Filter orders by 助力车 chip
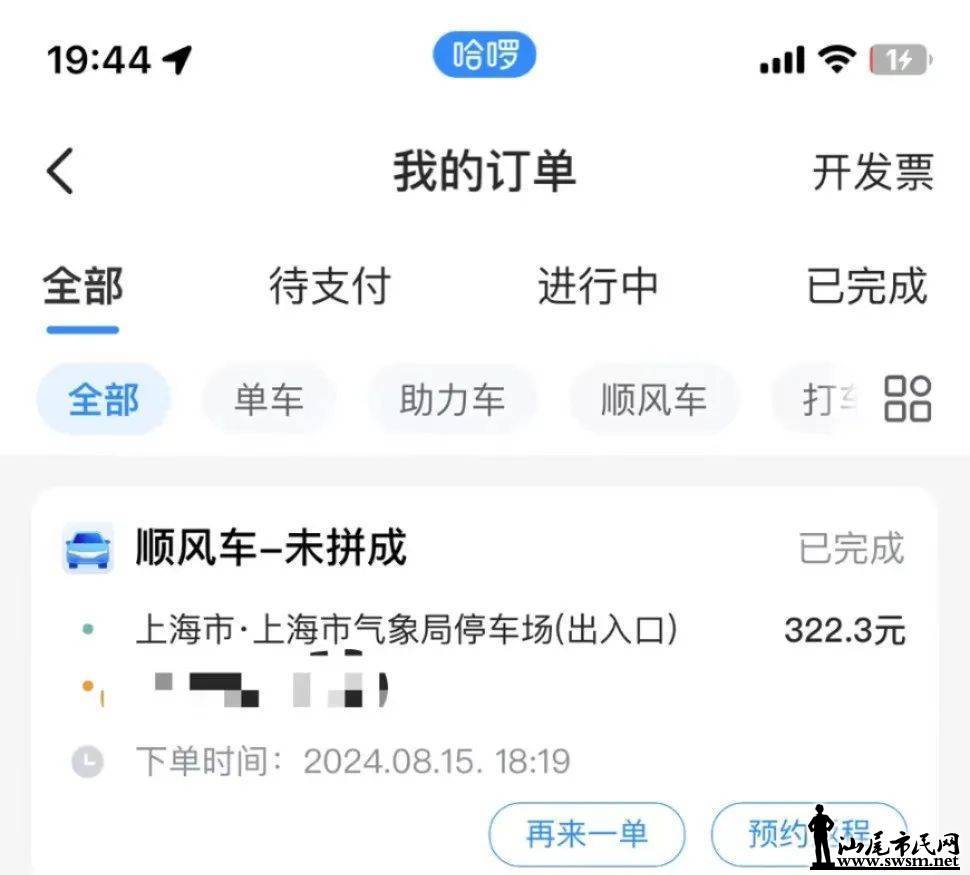 452,400
